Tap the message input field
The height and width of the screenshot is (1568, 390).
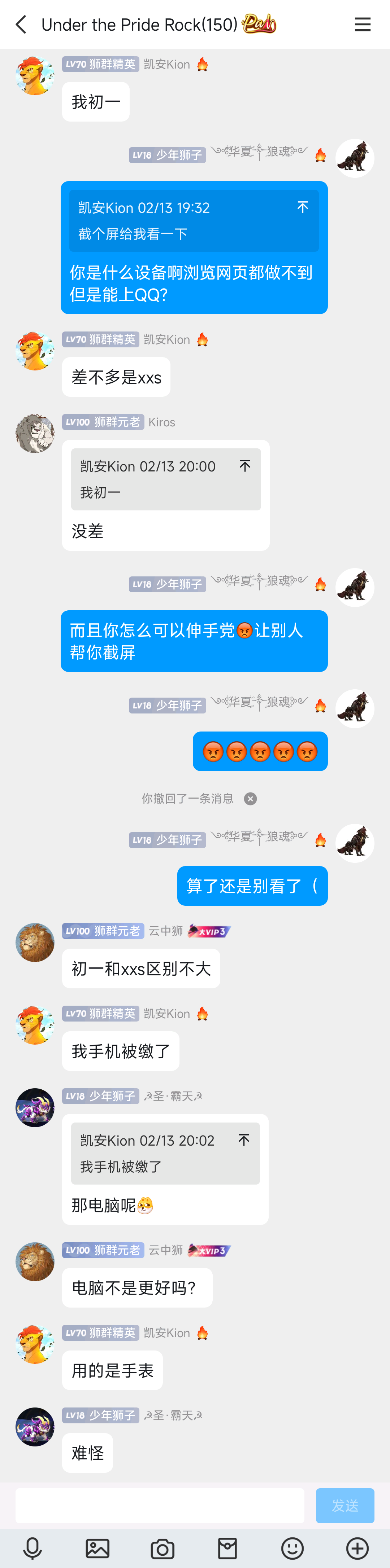160,1505
